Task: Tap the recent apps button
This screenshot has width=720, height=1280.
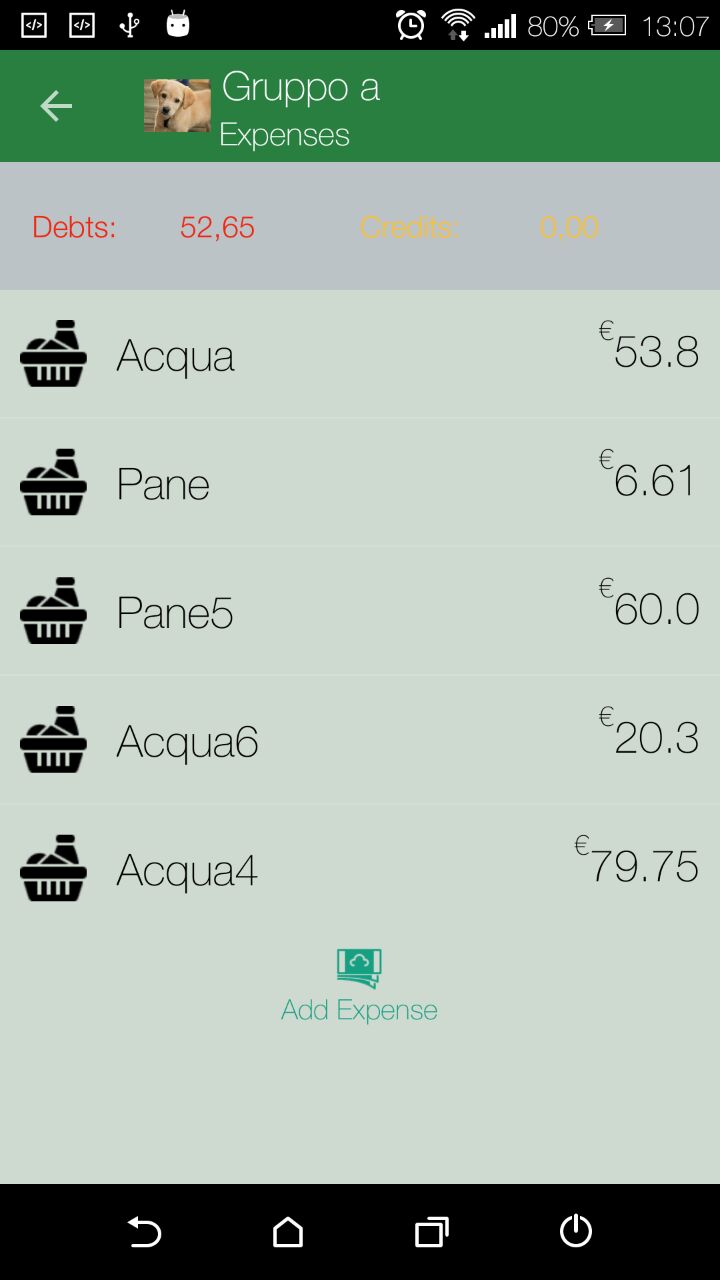Action: click(431, 1233)
